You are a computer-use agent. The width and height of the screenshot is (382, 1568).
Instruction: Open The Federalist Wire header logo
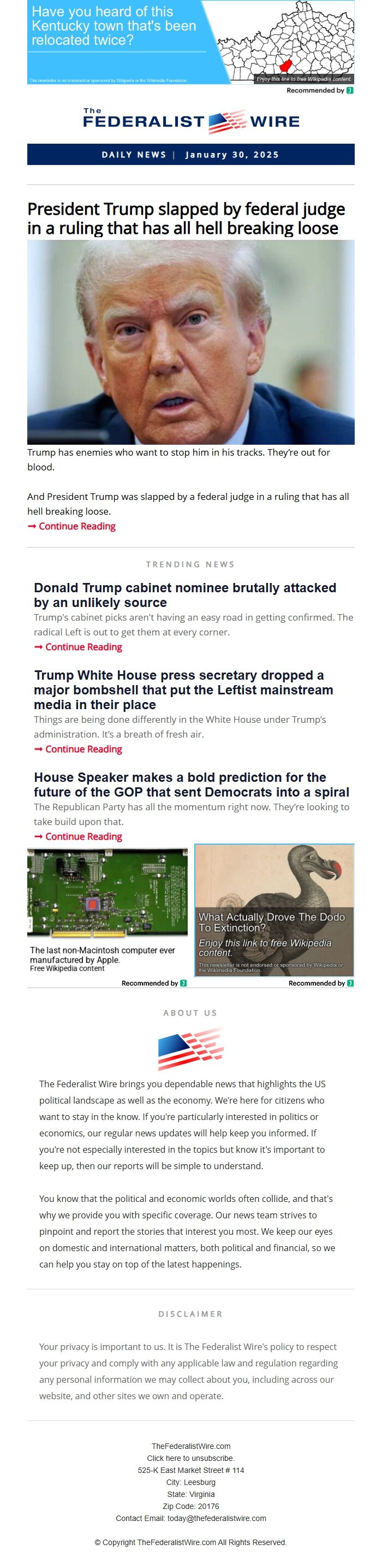point(190,121)
